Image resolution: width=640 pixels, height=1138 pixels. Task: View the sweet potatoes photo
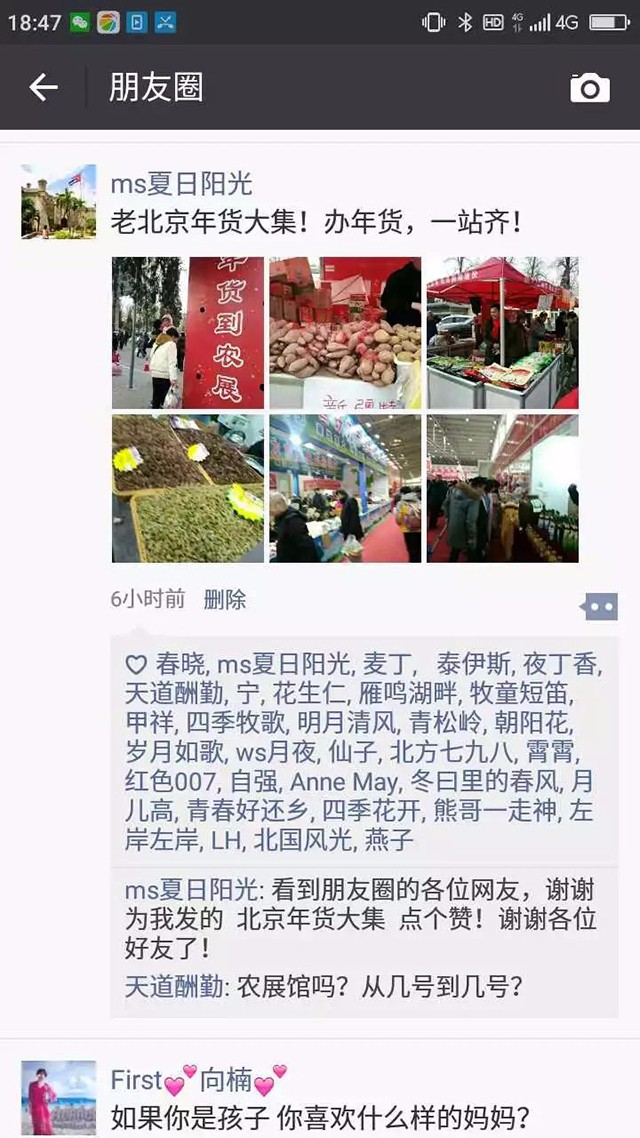[x=345, y=333]
